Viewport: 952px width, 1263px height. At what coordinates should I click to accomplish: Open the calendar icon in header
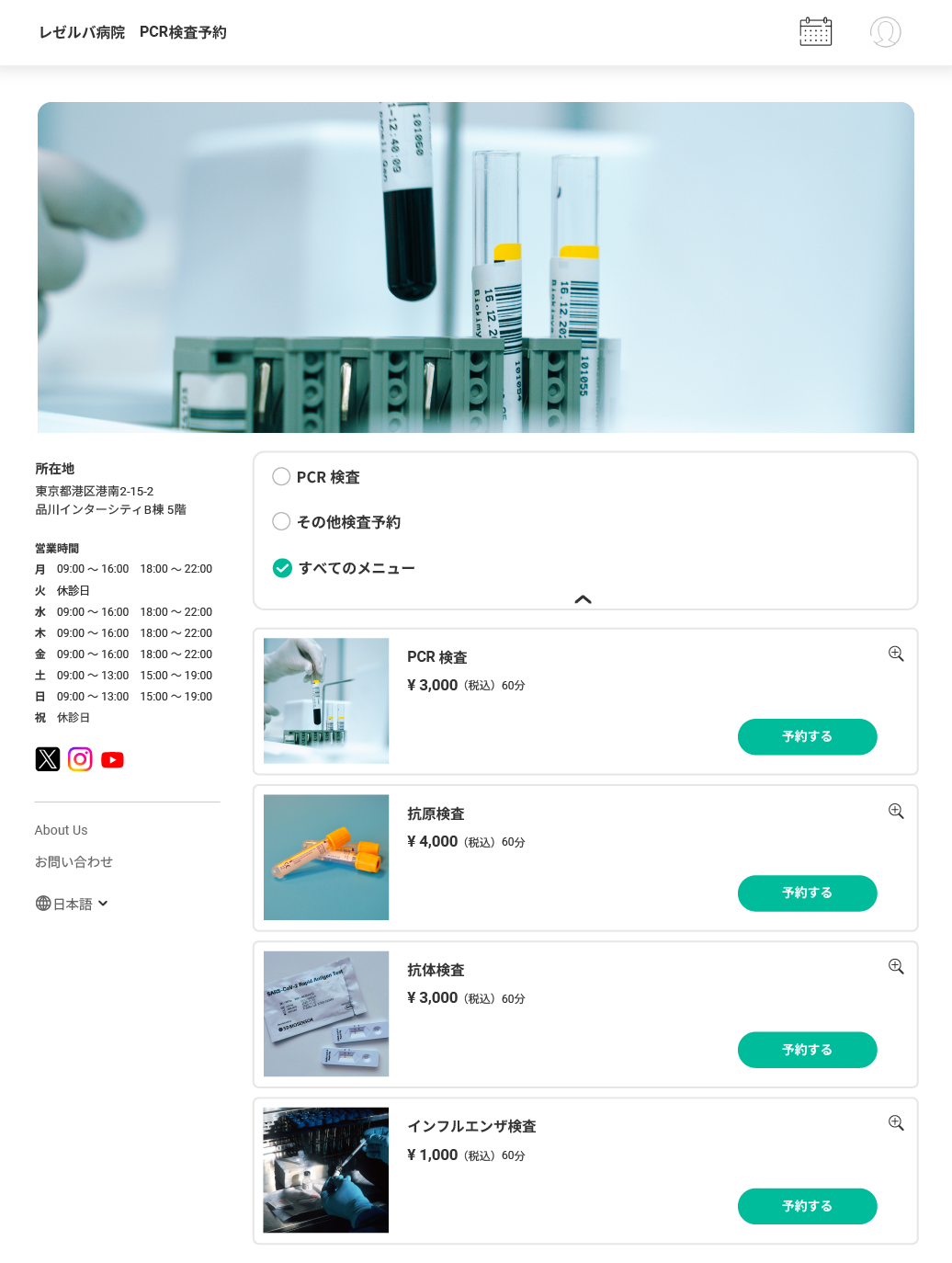pyautogui.click(x=815, y=32)
